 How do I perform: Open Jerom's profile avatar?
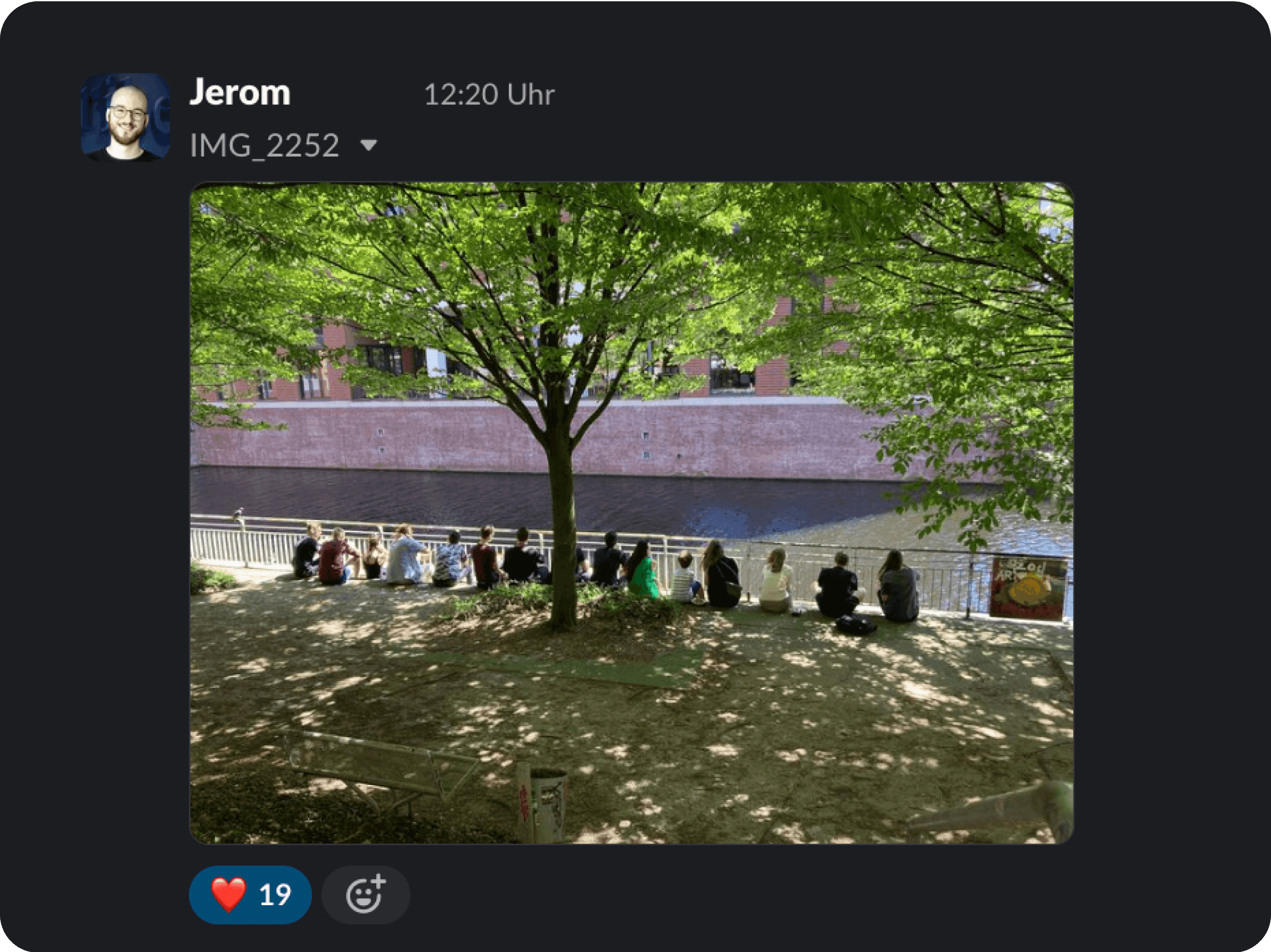tap(125, 117)
